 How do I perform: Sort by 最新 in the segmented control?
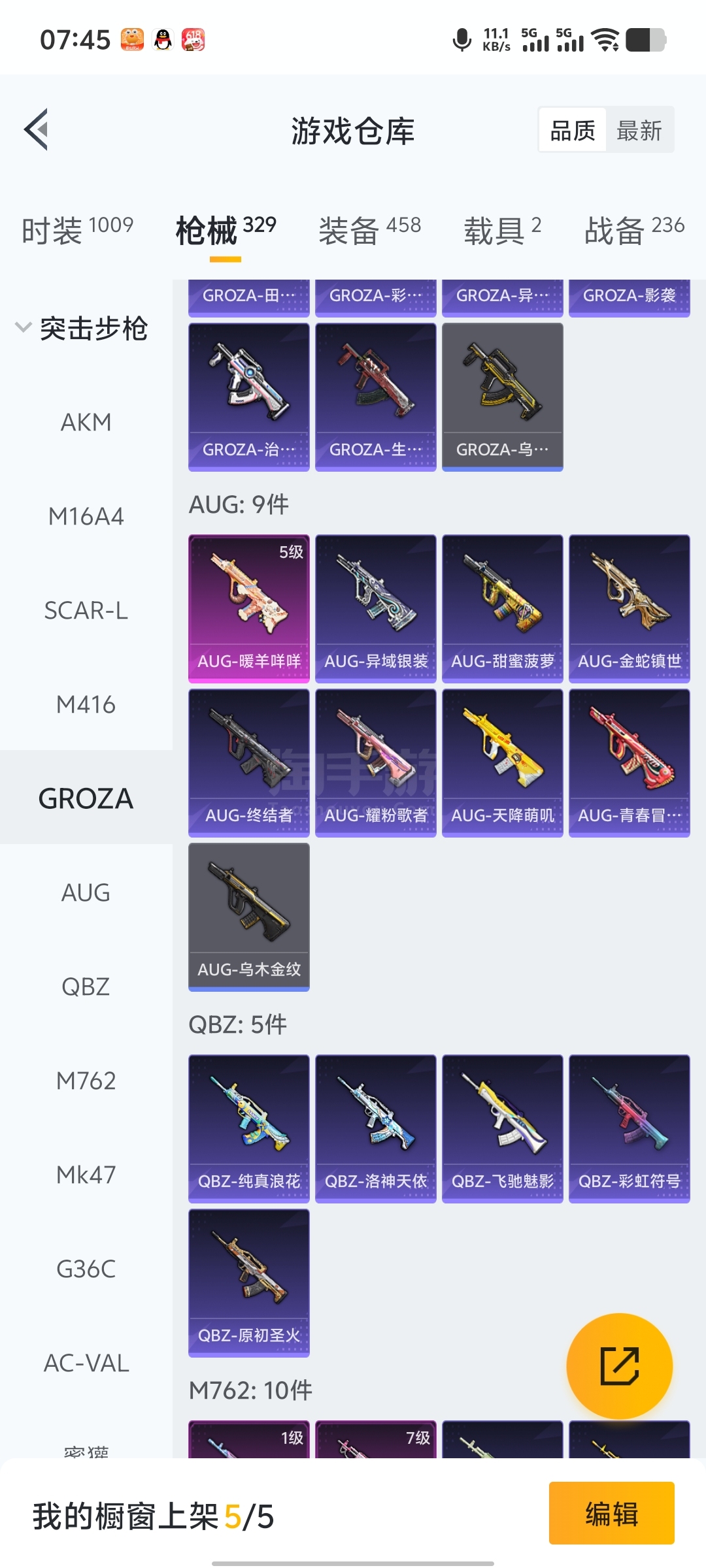tap(639, 131)
